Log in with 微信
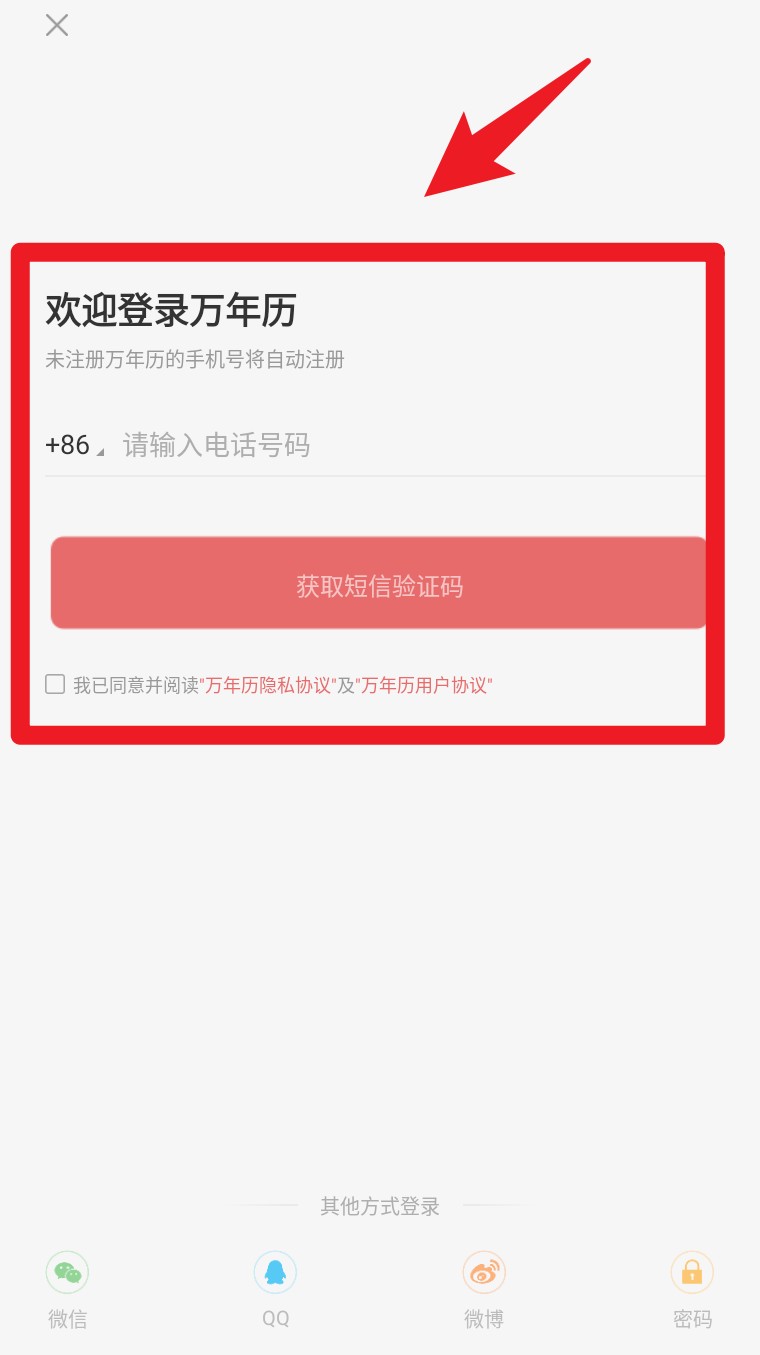760x1355 pixels. click(67, 1290)
